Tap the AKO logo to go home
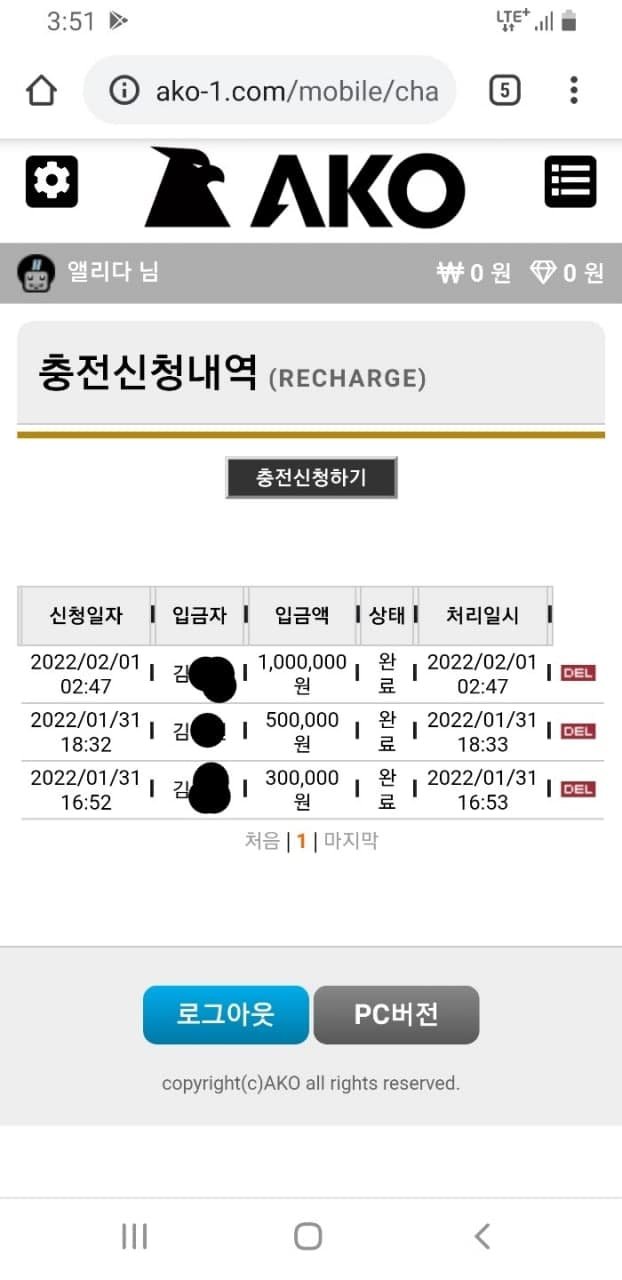This screenshot has height=1280, width=622. [305, 188]
